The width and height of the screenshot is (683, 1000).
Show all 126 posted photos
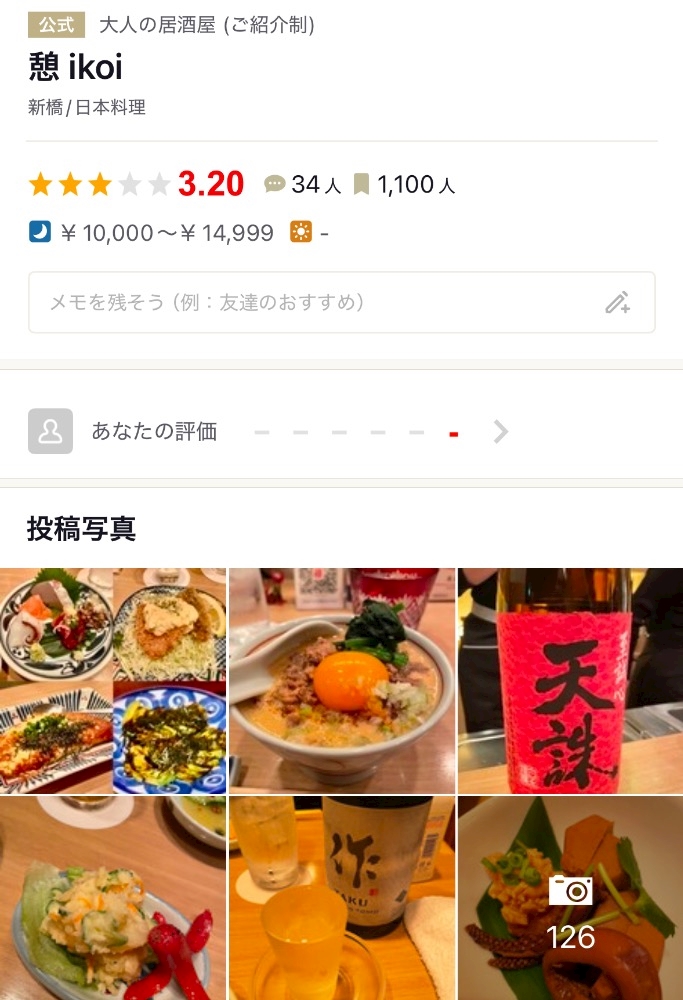pyautogui.click(x=571, y=898)
